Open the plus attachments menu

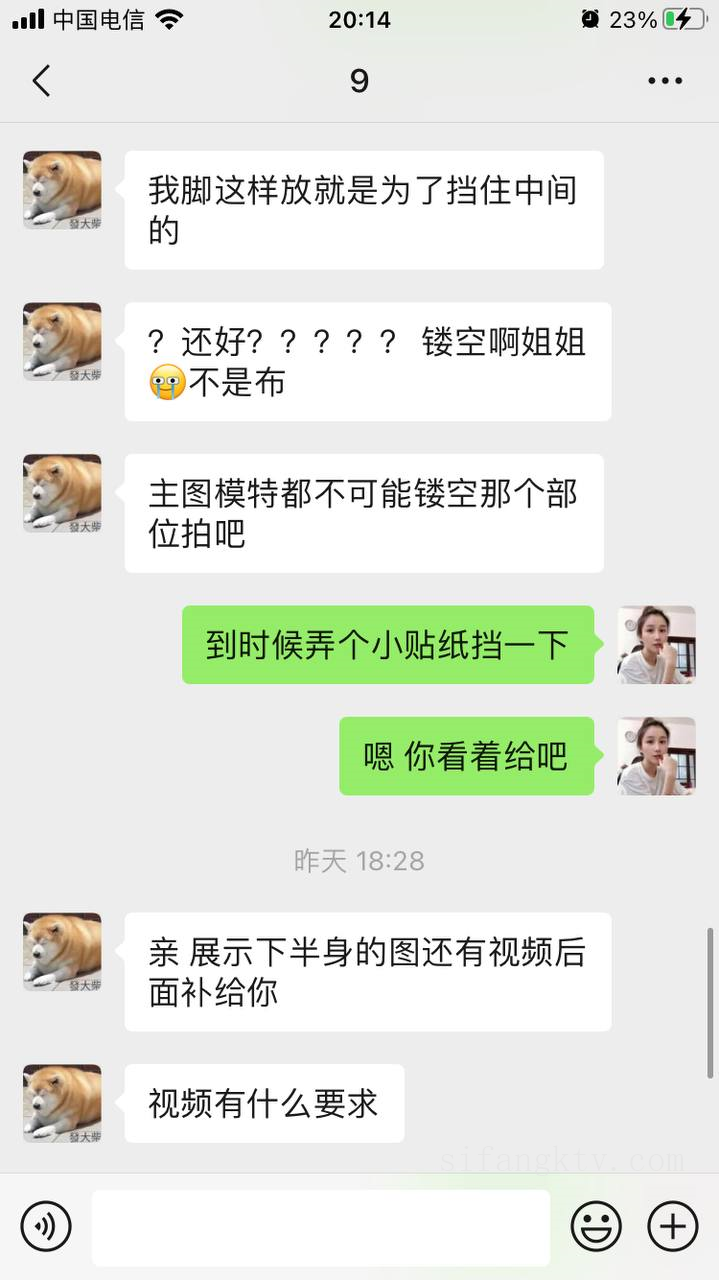click(673, 1226)
